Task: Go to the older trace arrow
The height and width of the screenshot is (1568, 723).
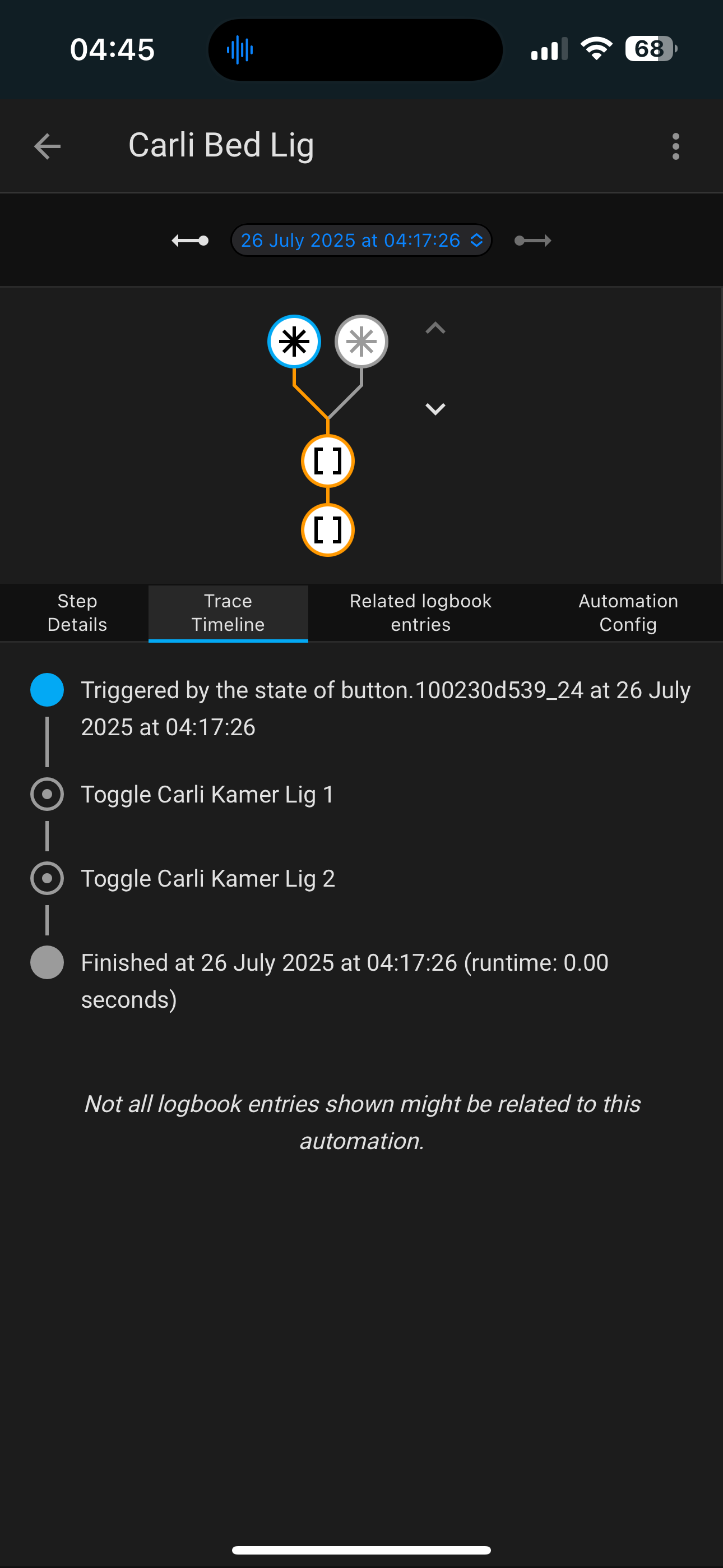Action: [x=190, y=241]
